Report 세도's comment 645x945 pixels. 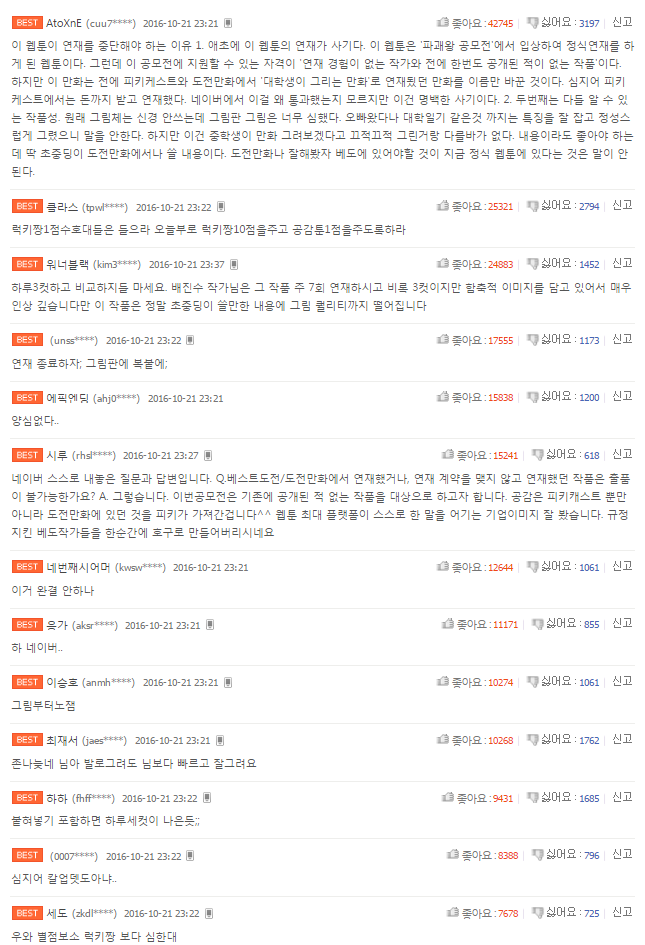(x=622, y=913)
